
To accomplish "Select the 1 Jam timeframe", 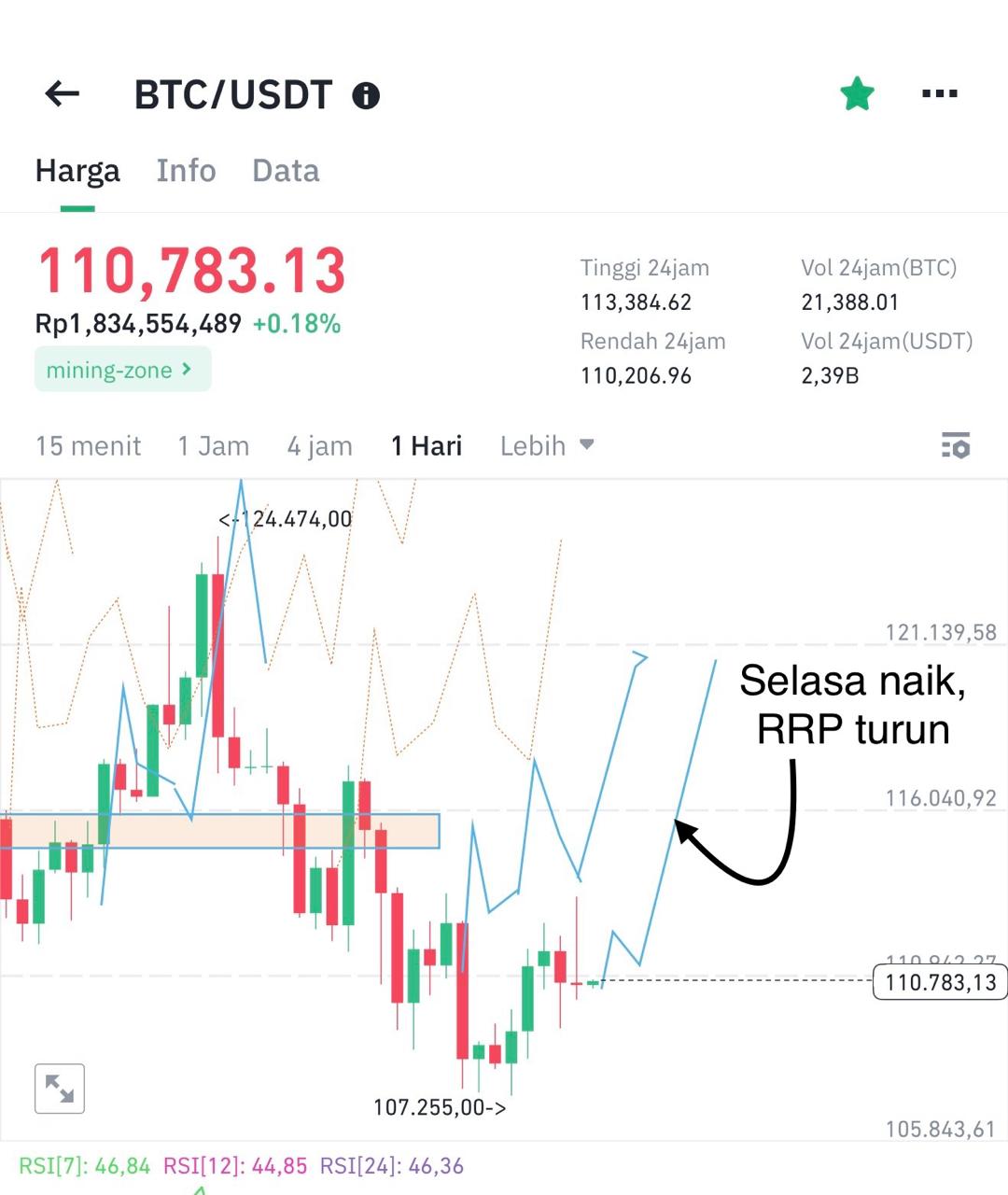I will coord(214,446).
